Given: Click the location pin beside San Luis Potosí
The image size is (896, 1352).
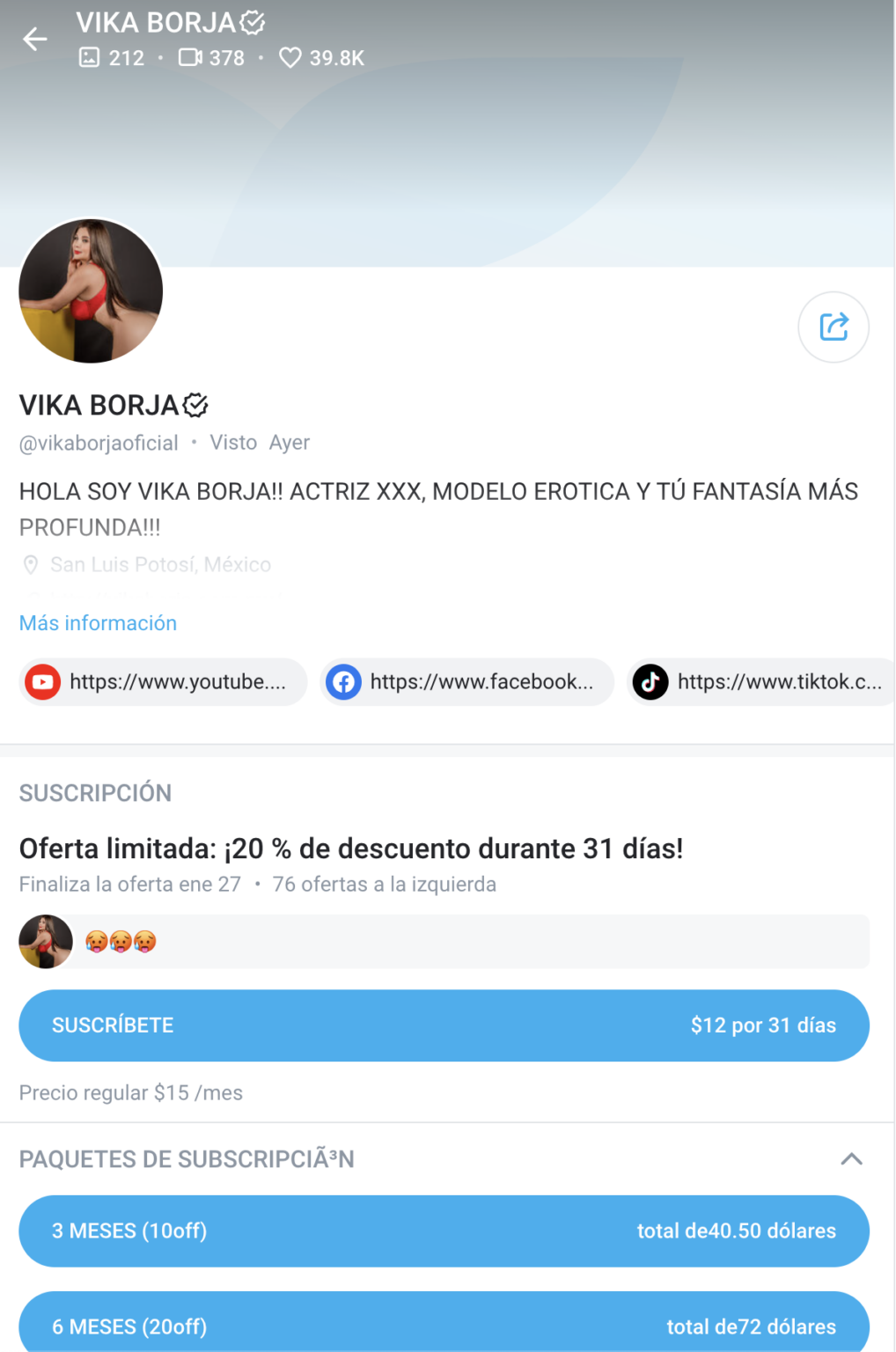Looking at the screenshot, I should click(32, 565).
